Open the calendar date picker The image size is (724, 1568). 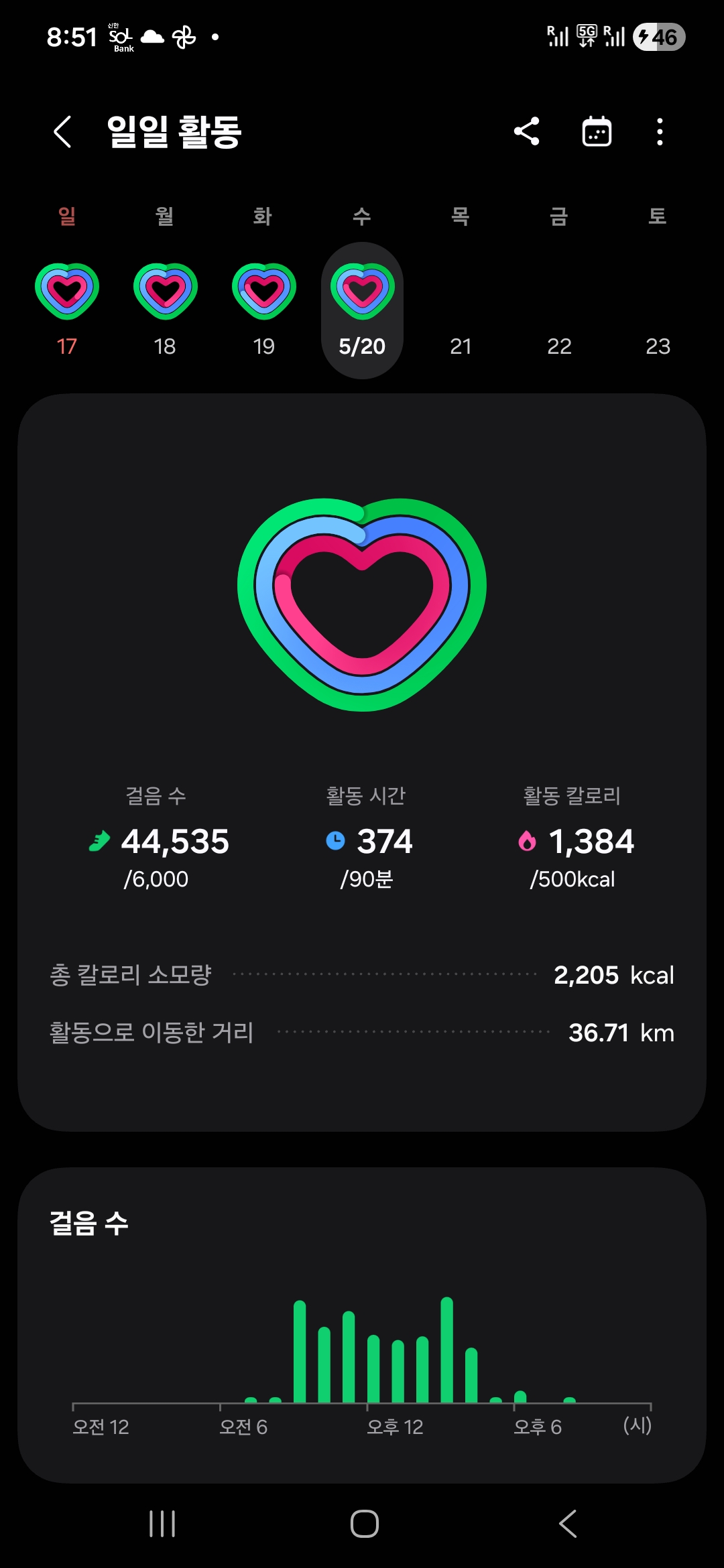(x=597, y=131)
